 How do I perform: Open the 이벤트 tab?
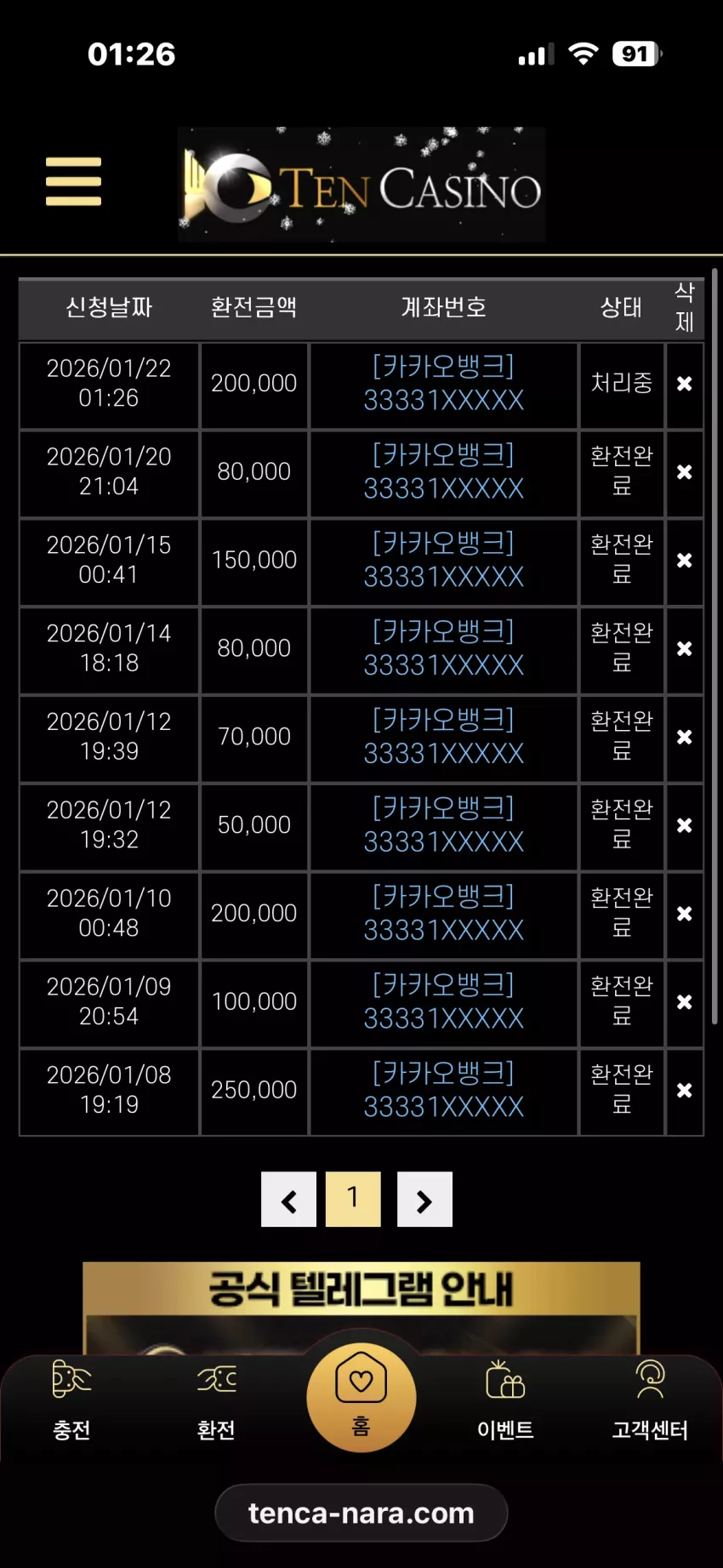coord(505,1400)
